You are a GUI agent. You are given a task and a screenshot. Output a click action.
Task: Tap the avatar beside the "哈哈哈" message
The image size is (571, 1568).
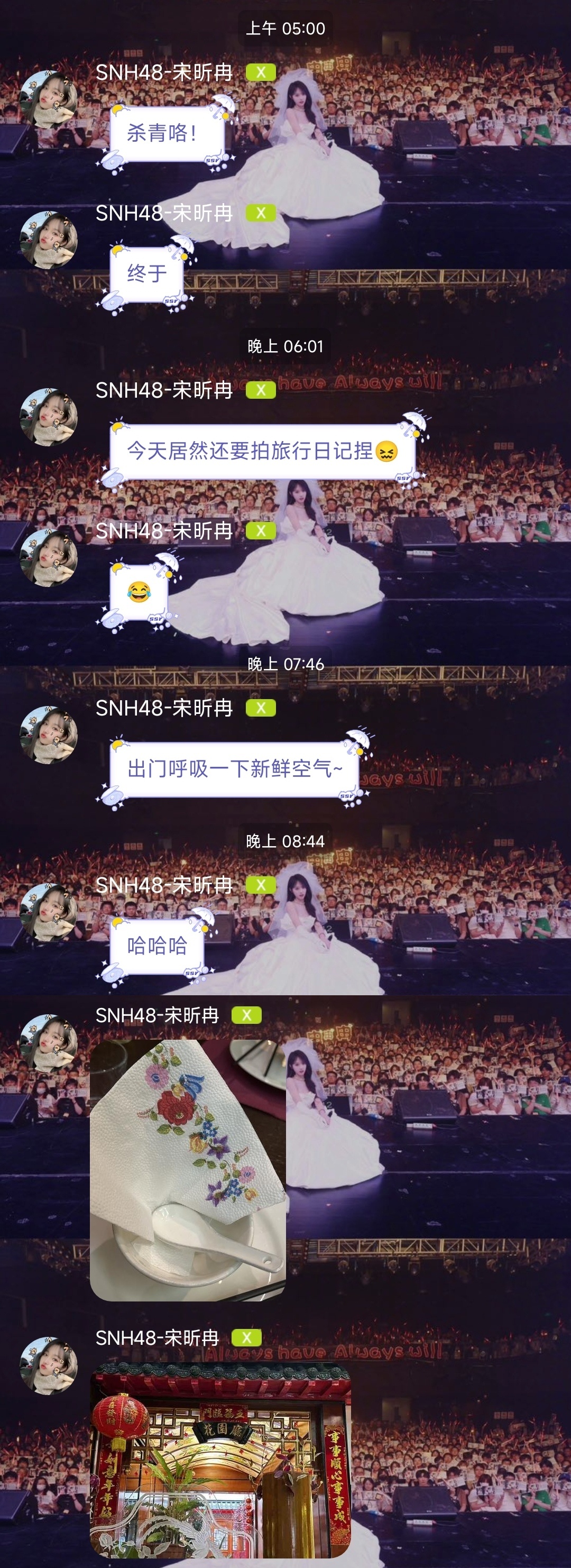pyautogui.click(x=49, y=912)
